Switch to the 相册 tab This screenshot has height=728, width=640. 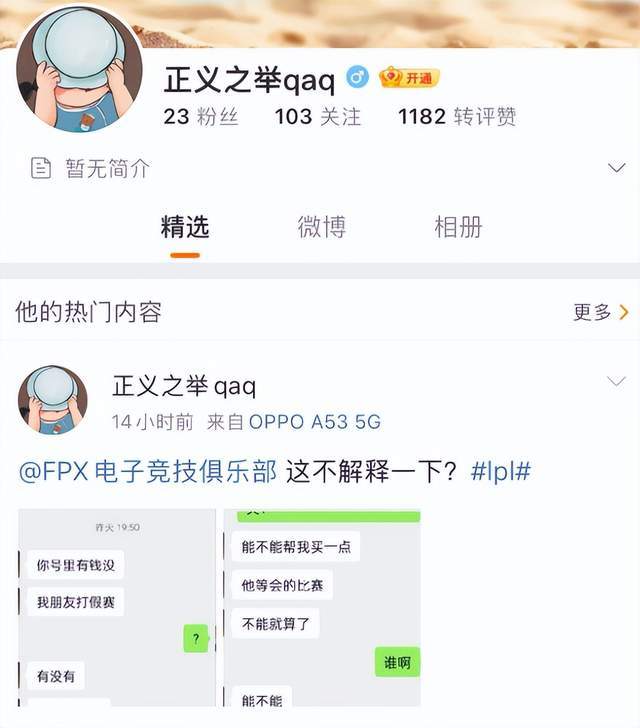click(x=458, y=227)
